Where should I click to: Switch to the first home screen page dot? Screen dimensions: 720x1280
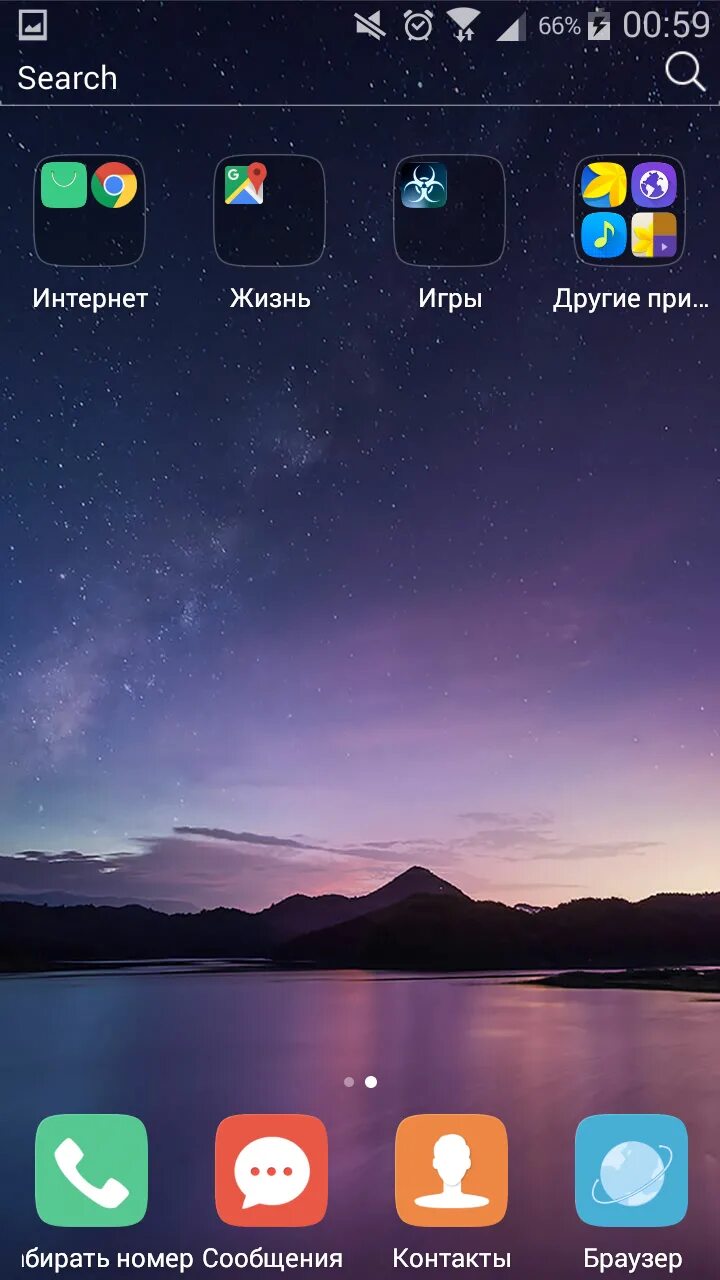pos(349,1082)
